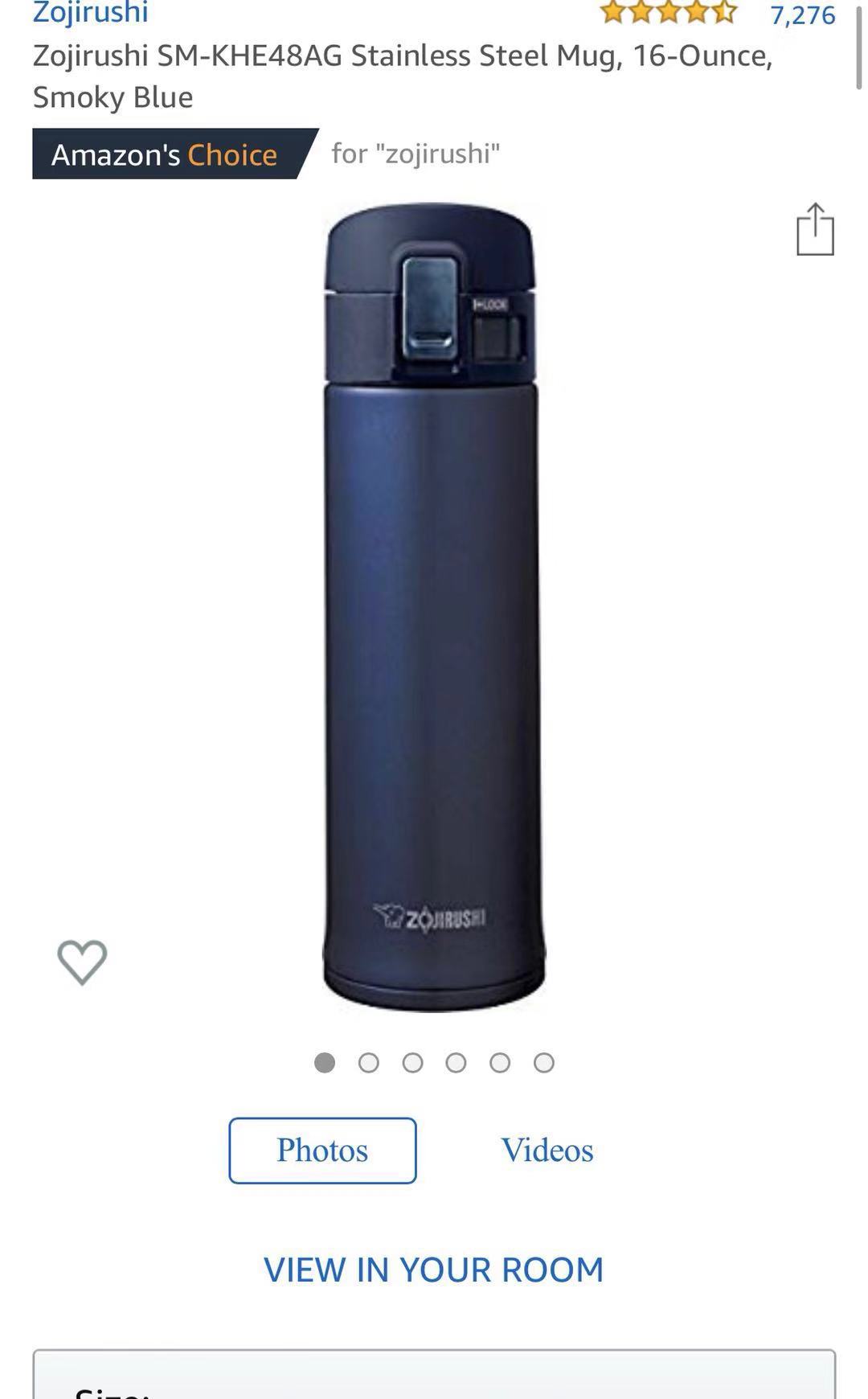Switch to the Videos tab

pyautogui.click(x=547, y=1150)
